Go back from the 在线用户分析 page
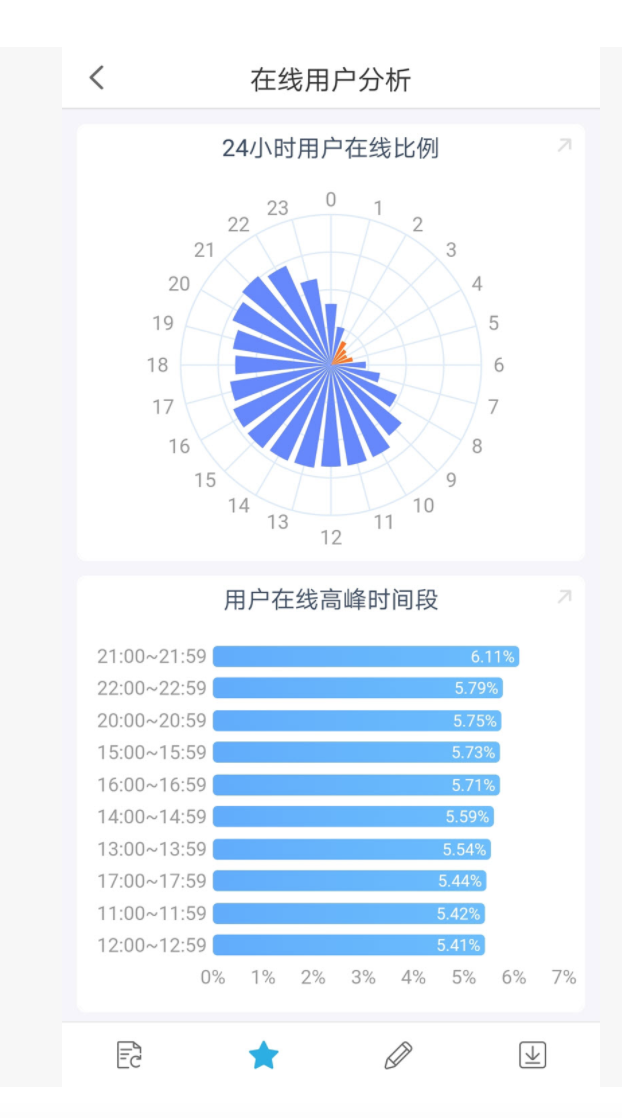Viewport: 622px width, 1118px height. coord(97,78)
